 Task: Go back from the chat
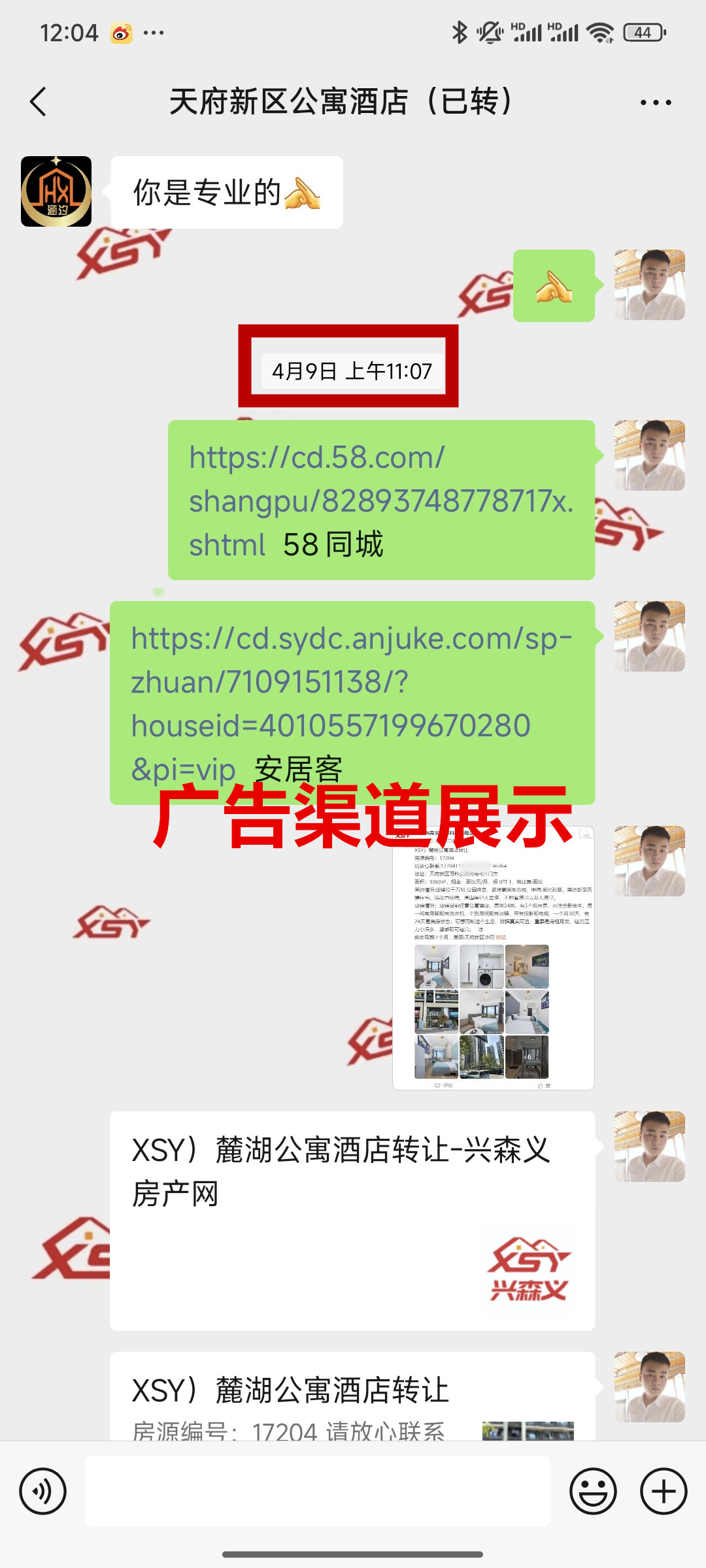point(39,102)
